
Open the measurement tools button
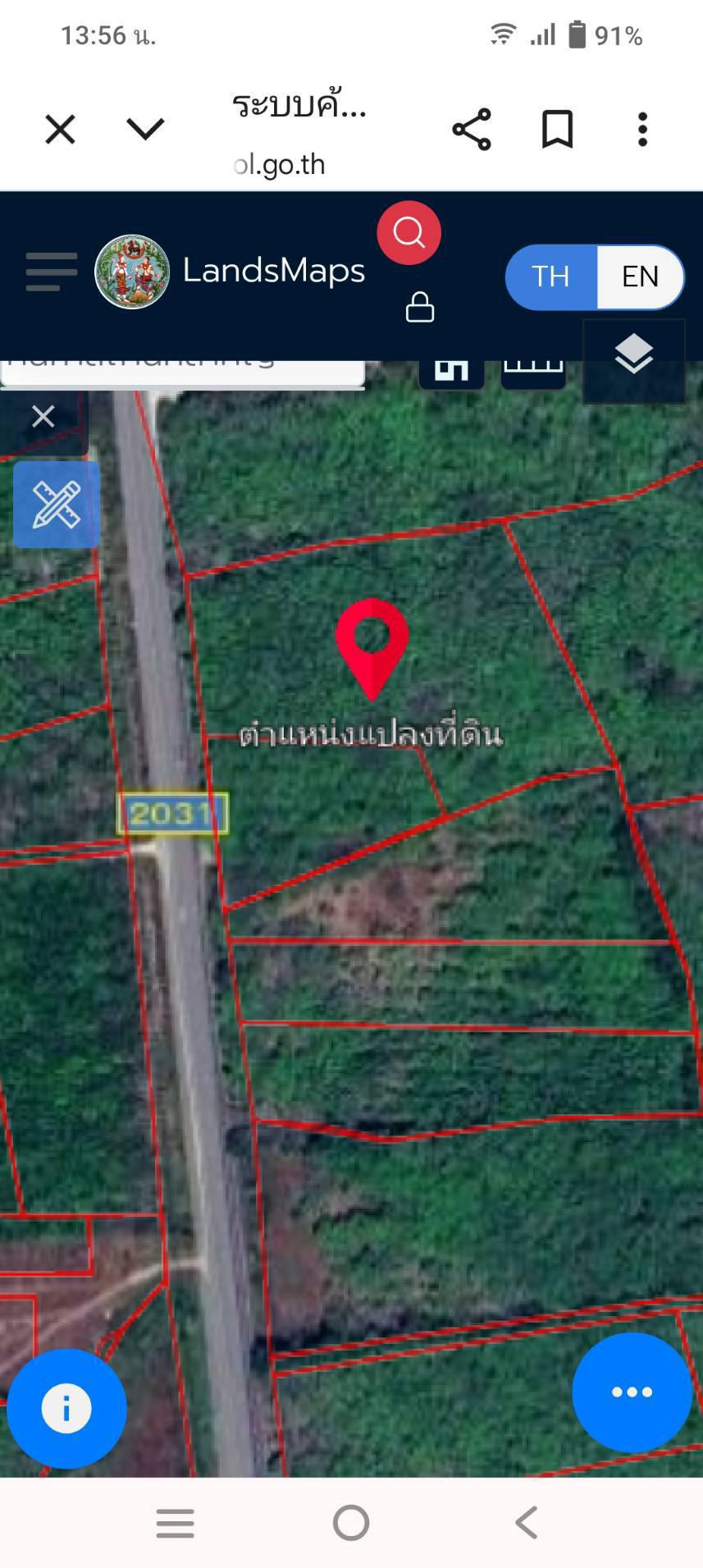pos(57,505)
